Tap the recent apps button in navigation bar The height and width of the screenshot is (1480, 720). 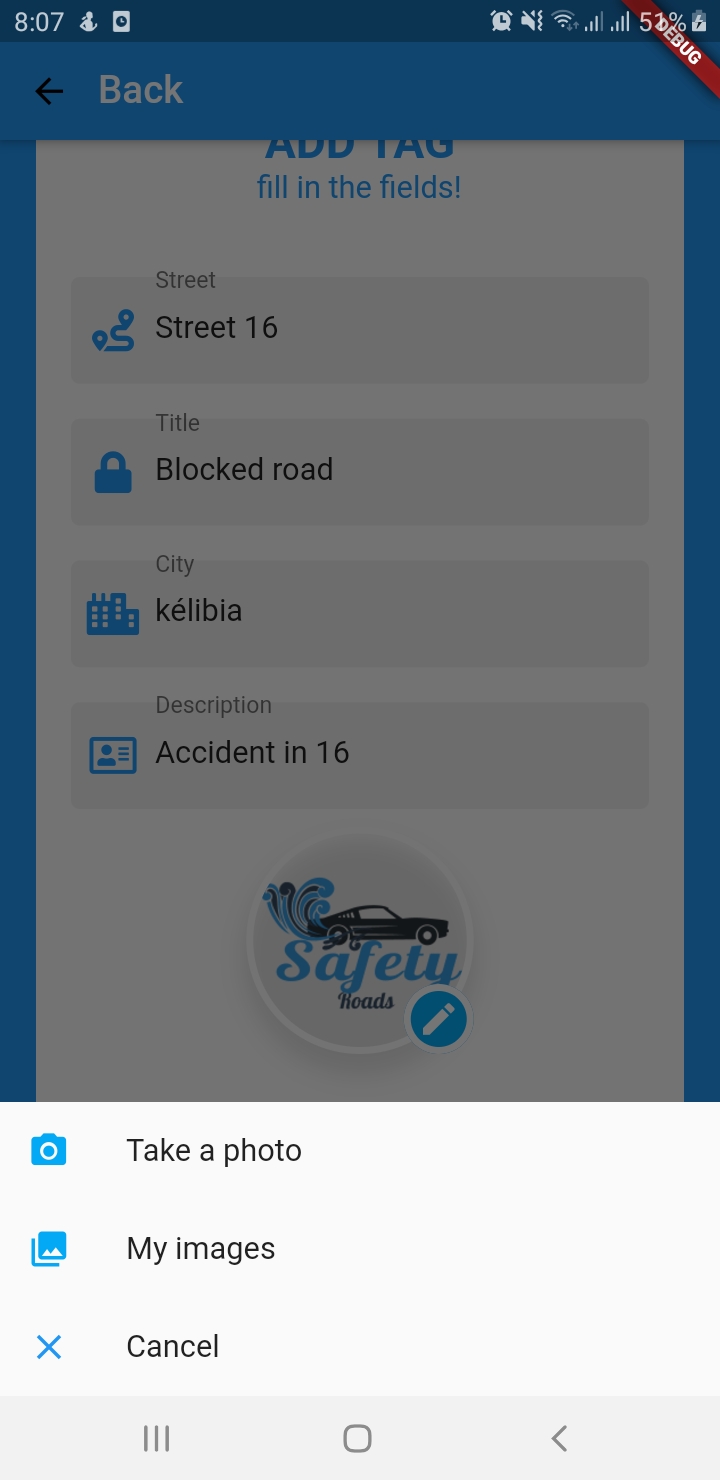[x=156, y=1437]
